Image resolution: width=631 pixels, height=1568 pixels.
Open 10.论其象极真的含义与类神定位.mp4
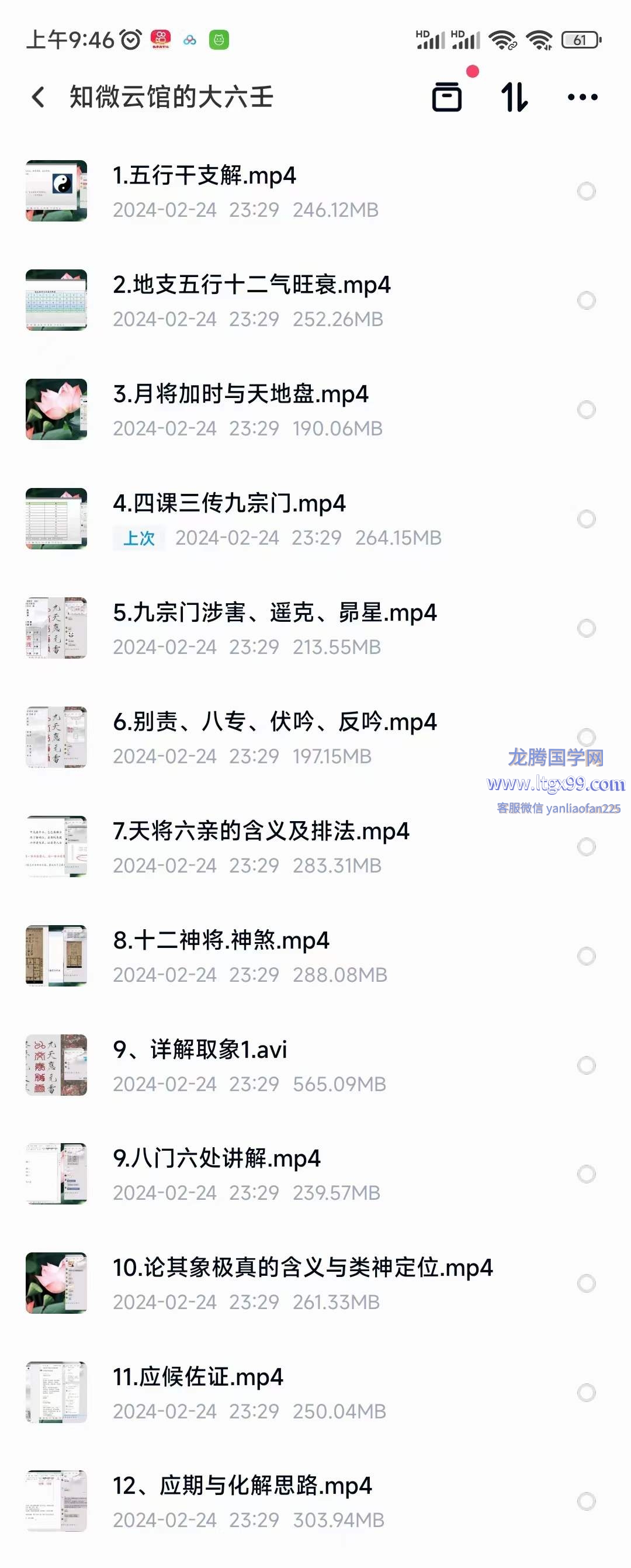pyautogui.click(x=303, y=1268)
